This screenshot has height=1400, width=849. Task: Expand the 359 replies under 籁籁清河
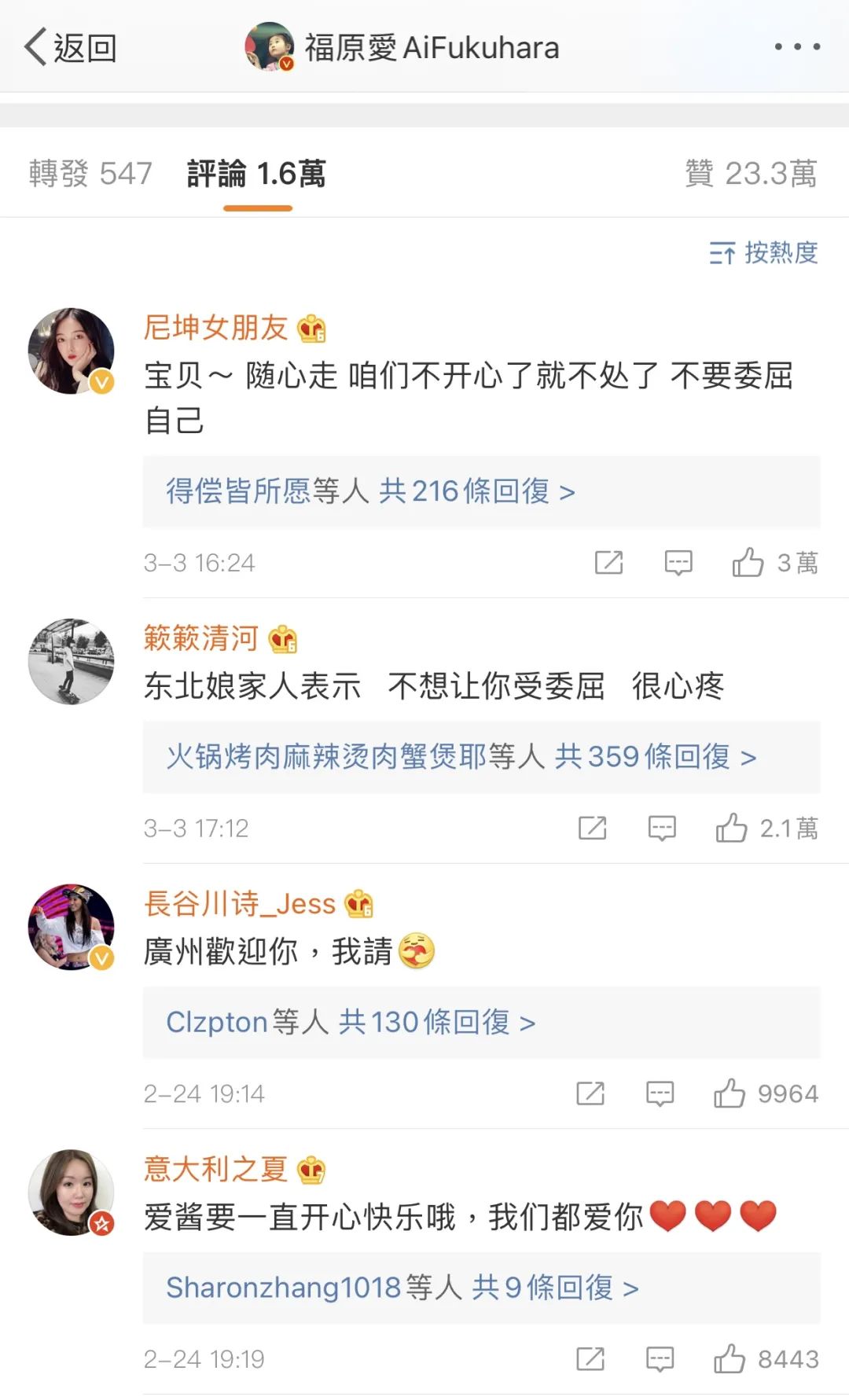[481, 757]
